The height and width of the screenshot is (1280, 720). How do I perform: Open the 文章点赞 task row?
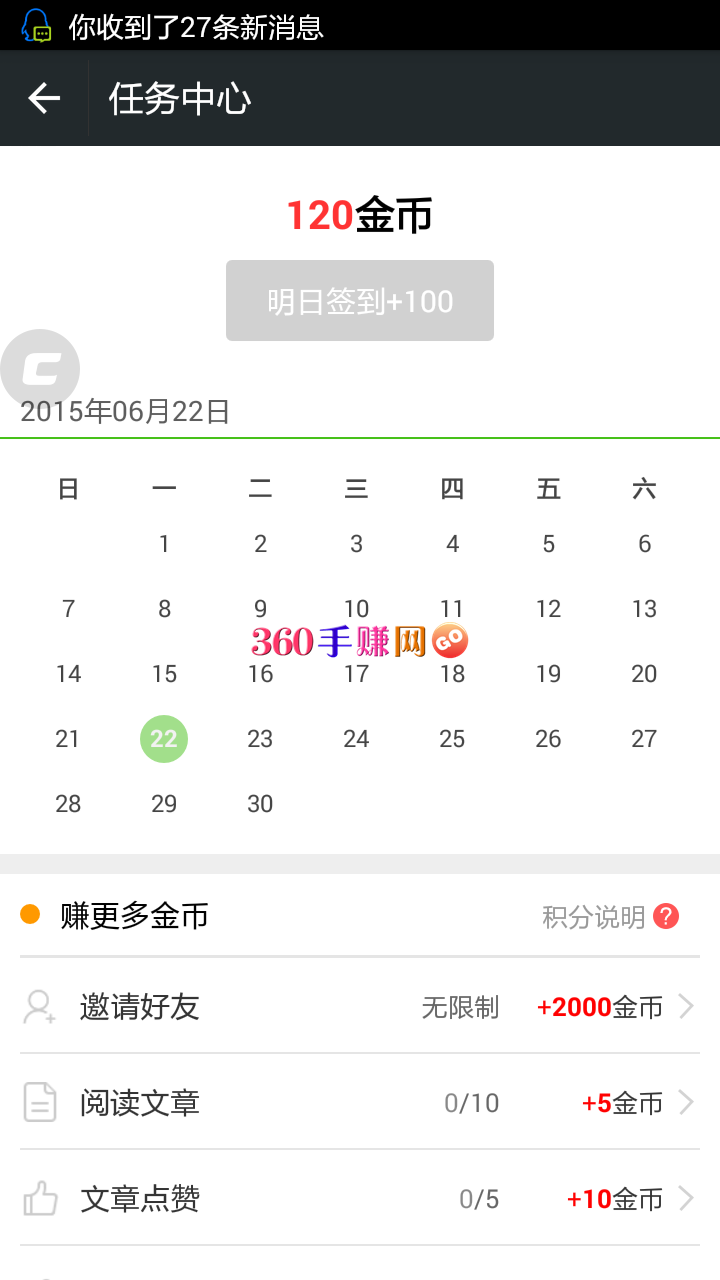click(360, 1198)
